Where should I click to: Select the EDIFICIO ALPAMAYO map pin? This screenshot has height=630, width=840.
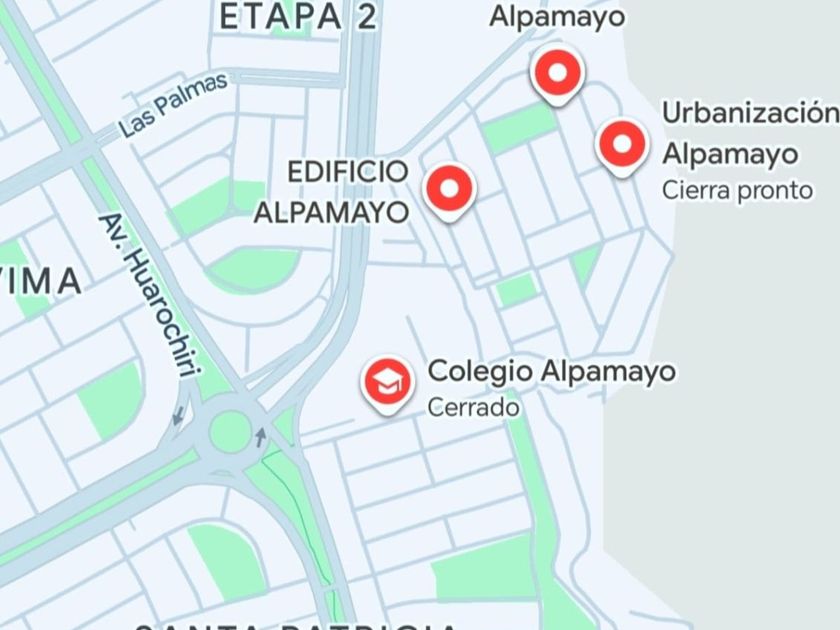click(449, 188)
